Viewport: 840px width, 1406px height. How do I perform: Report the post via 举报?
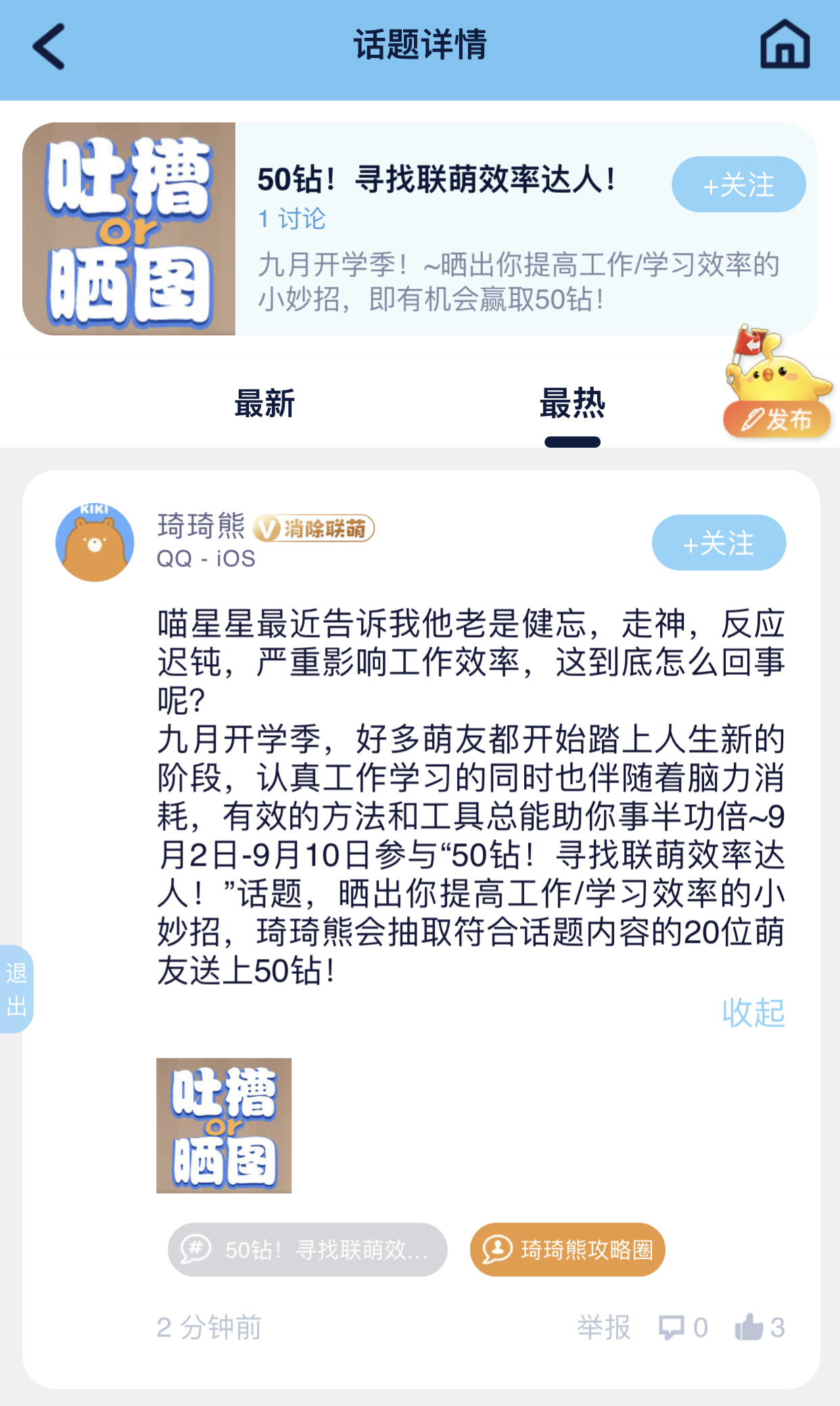tap(603, 1328)
